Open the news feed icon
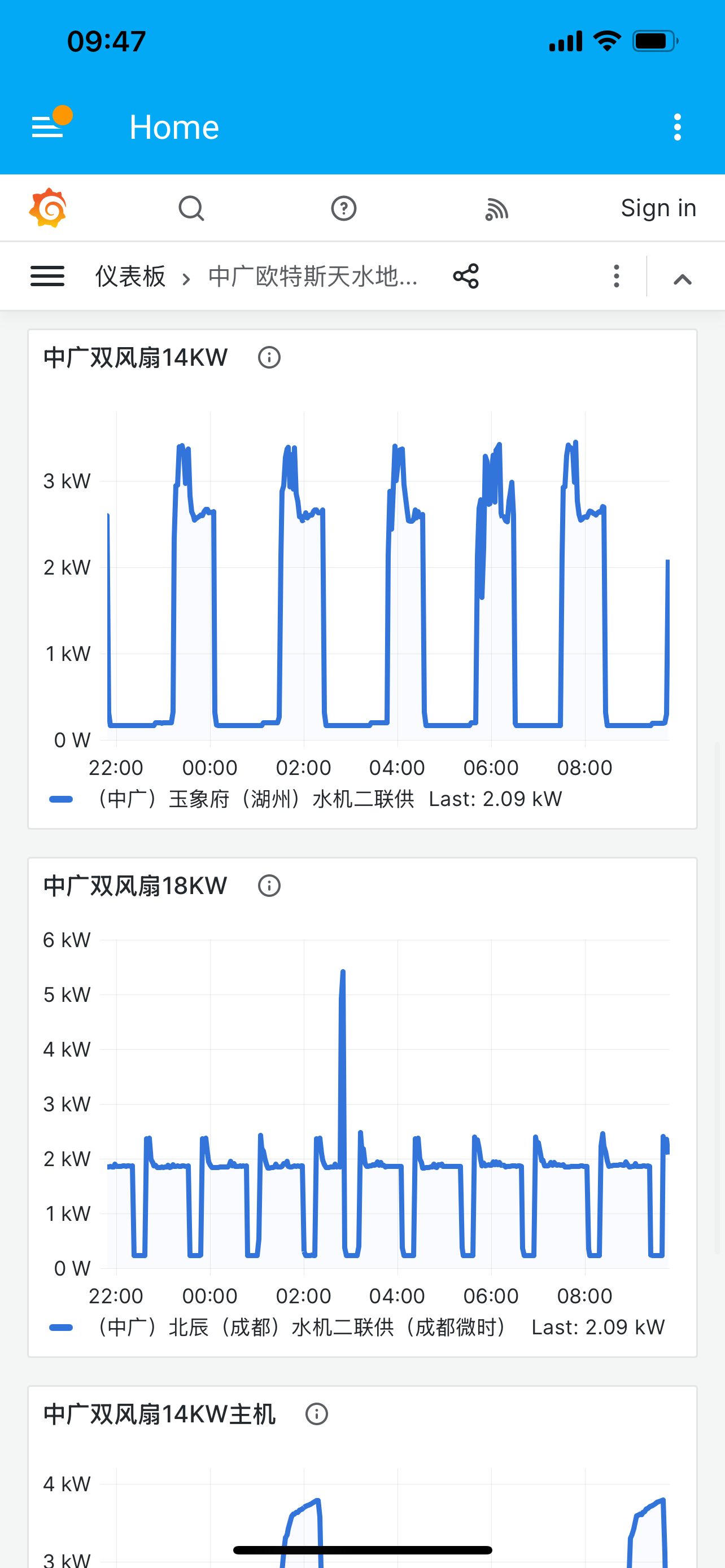The height and width of the screenshot is (1568, 725). coord(496,209)
